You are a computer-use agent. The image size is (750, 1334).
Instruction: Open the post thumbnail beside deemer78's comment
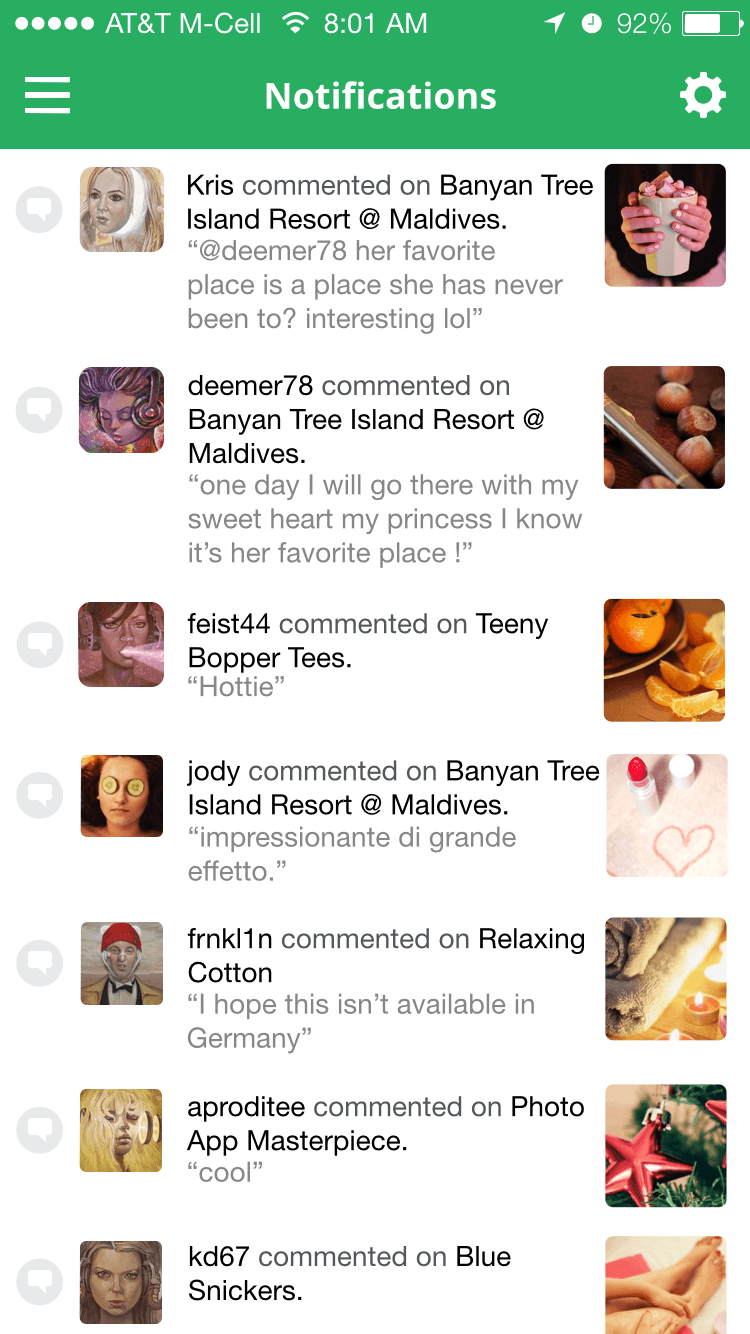665,427
